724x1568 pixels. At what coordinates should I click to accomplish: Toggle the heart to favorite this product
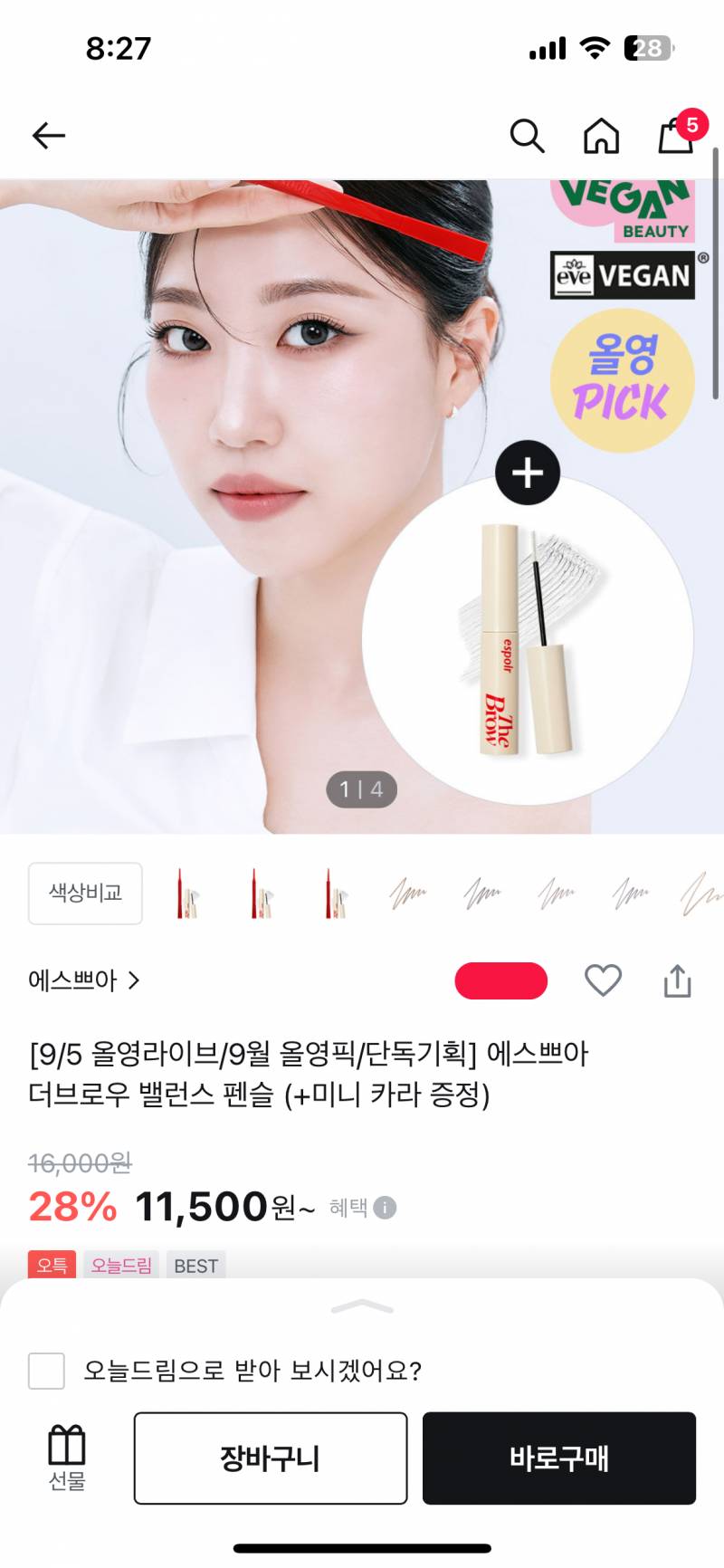tap(604, 980)
